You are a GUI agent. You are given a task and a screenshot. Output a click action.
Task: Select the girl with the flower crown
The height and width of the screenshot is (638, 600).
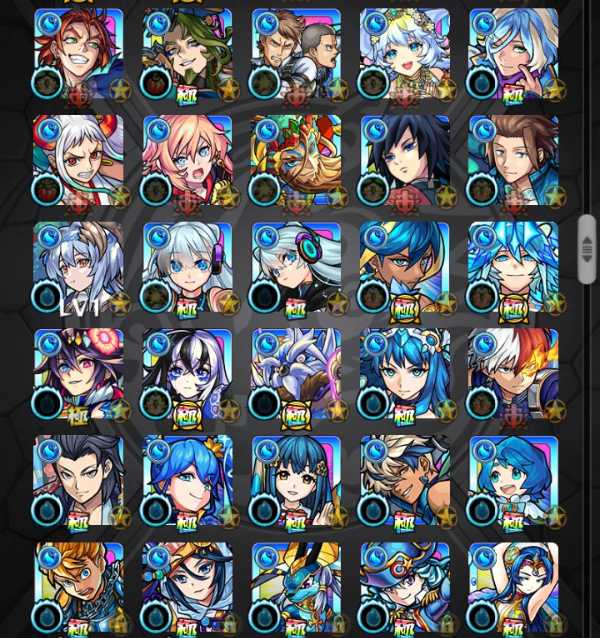(x=405, y=54)
